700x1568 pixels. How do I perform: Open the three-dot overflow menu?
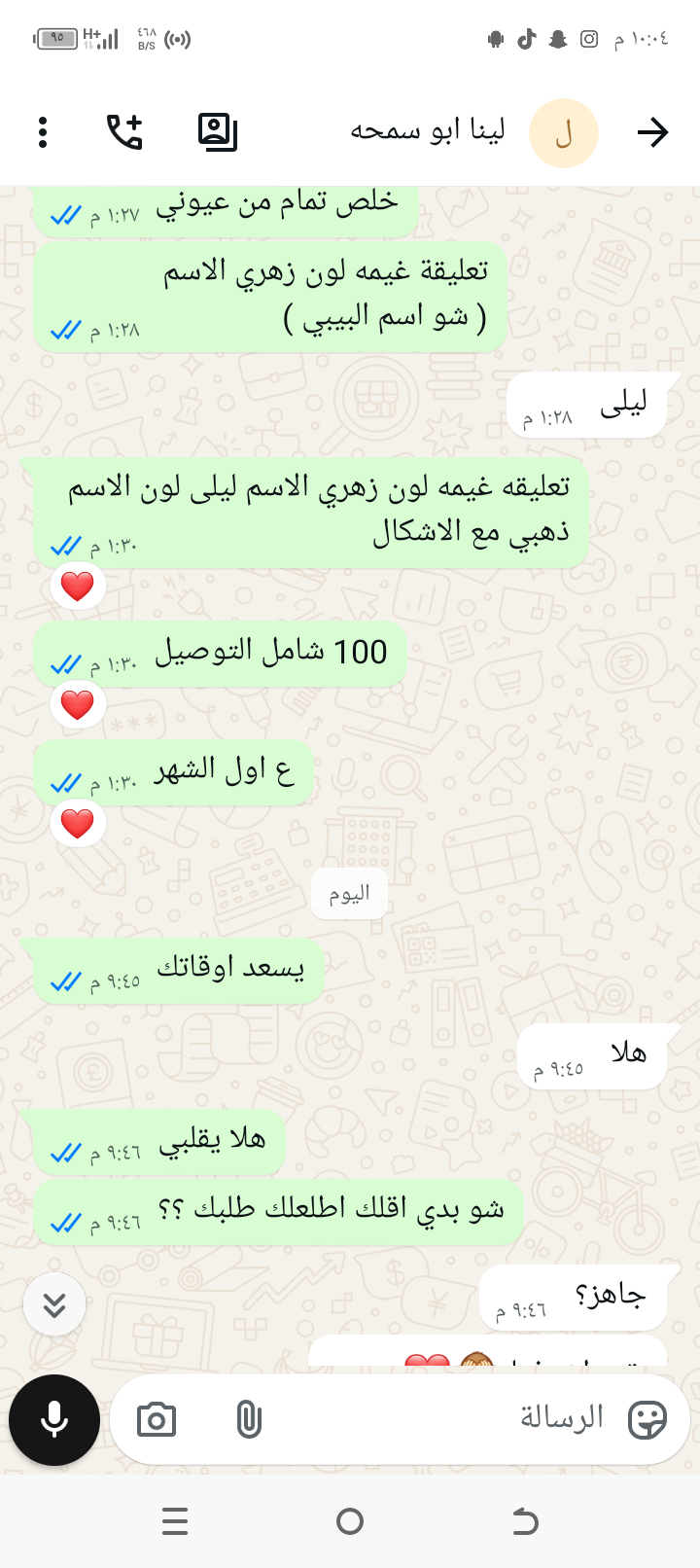click(x=43, y=132)
